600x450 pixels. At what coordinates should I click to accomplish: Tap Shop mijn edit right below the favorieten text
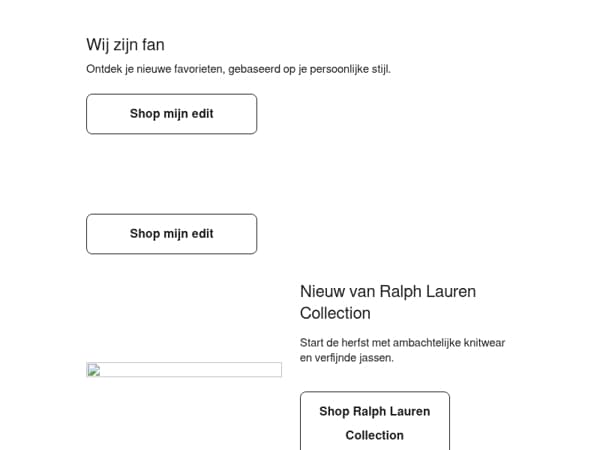click(x=171, y=114)
